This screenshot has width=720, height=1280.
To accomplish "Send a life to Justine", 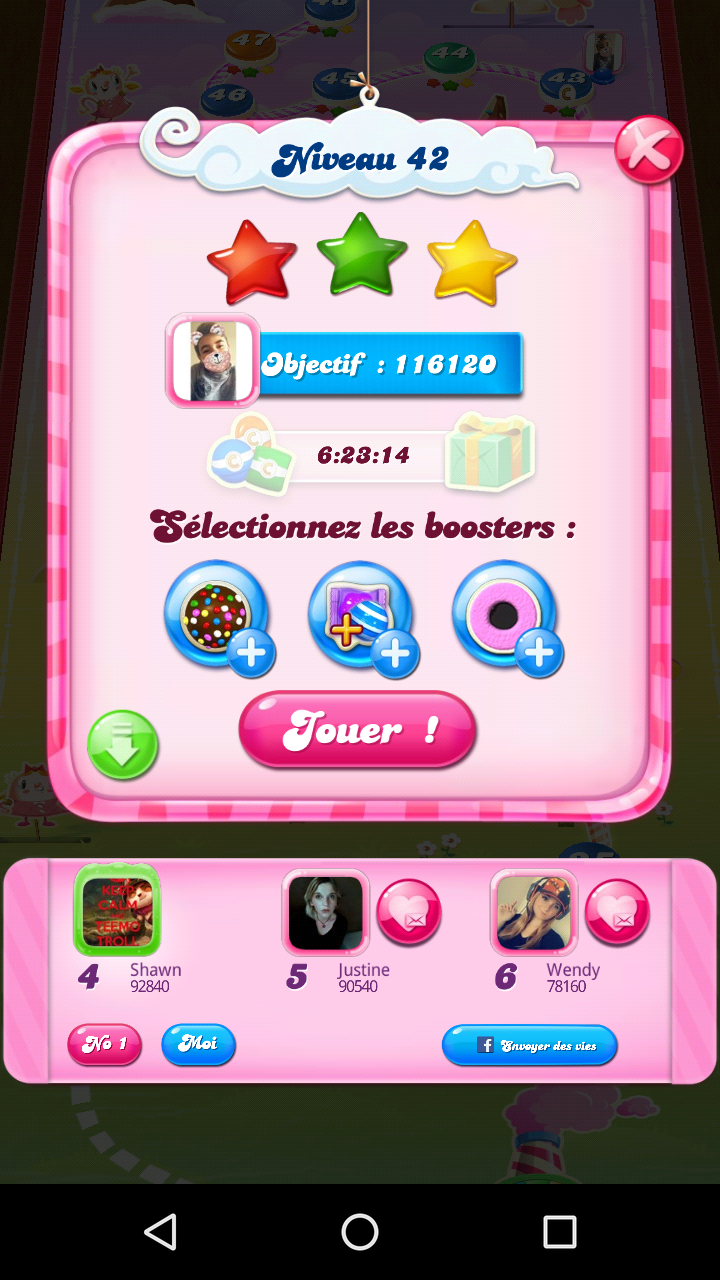I will coord(409,911).
